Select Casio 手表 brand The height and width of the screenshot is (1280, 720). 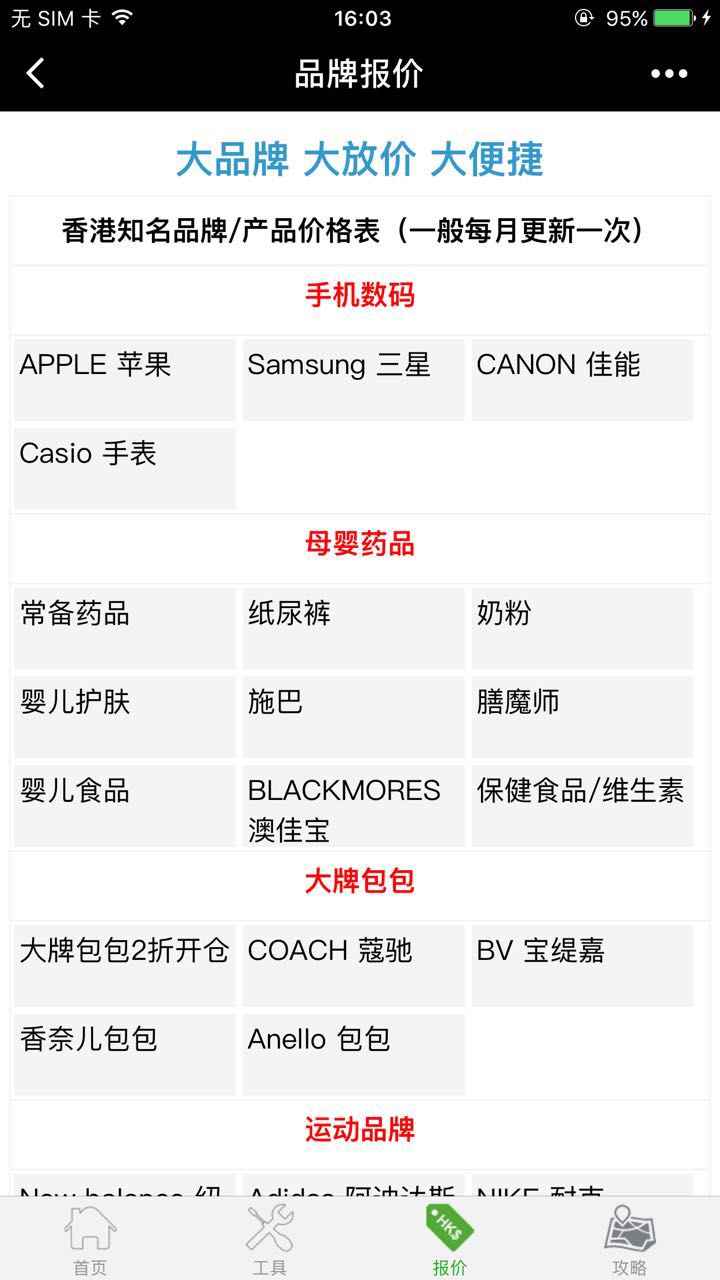(x=124, y=468)
